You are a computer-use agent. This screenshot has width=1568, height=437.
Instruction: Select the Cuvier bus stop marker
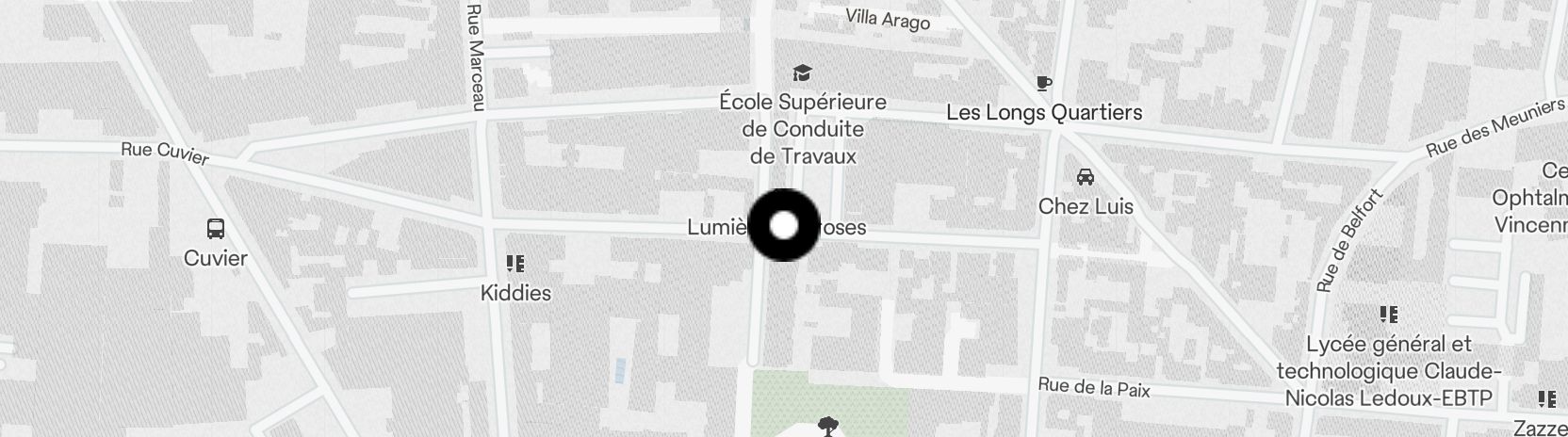pyautogui.click(x=216, y=229)
